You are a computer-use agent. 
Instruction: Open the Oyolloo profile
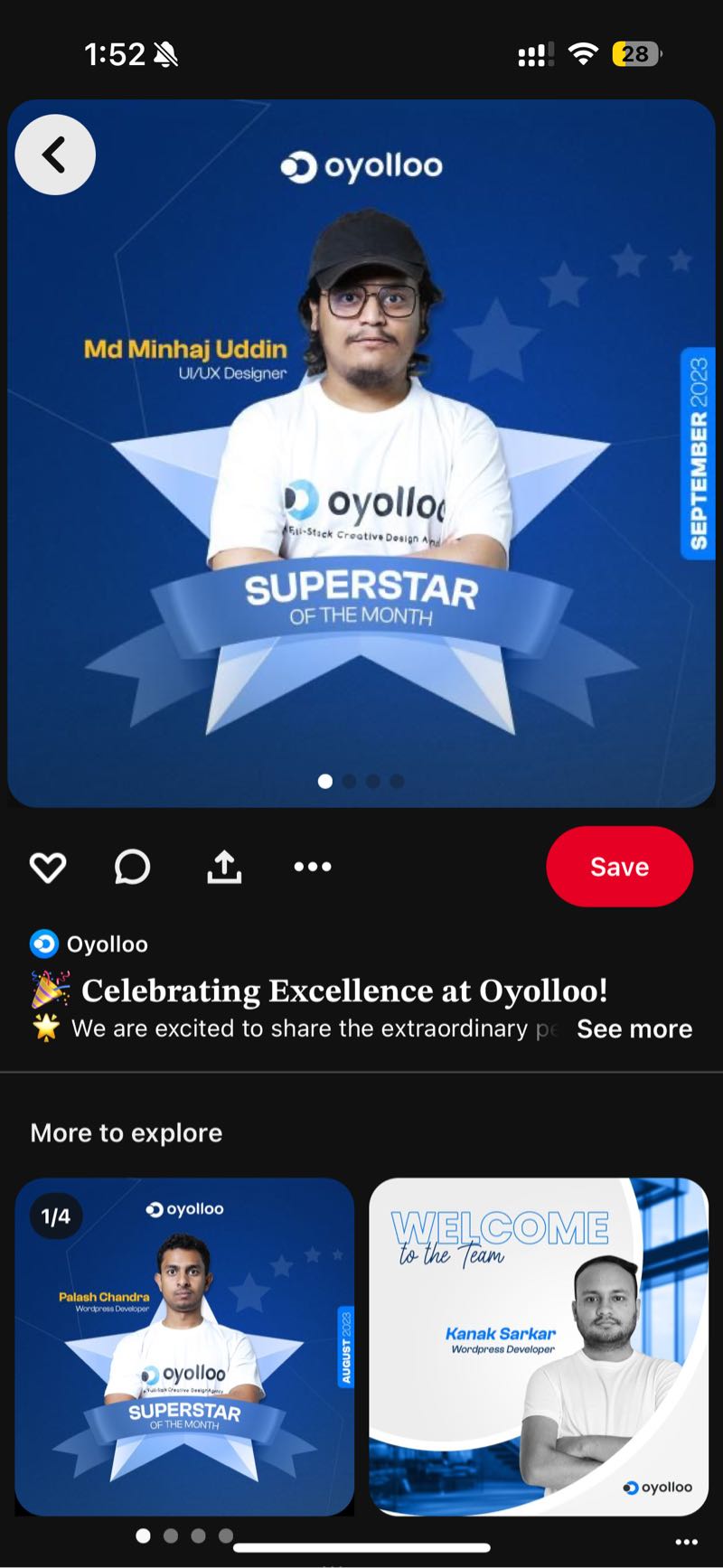[x=90, y=944]
